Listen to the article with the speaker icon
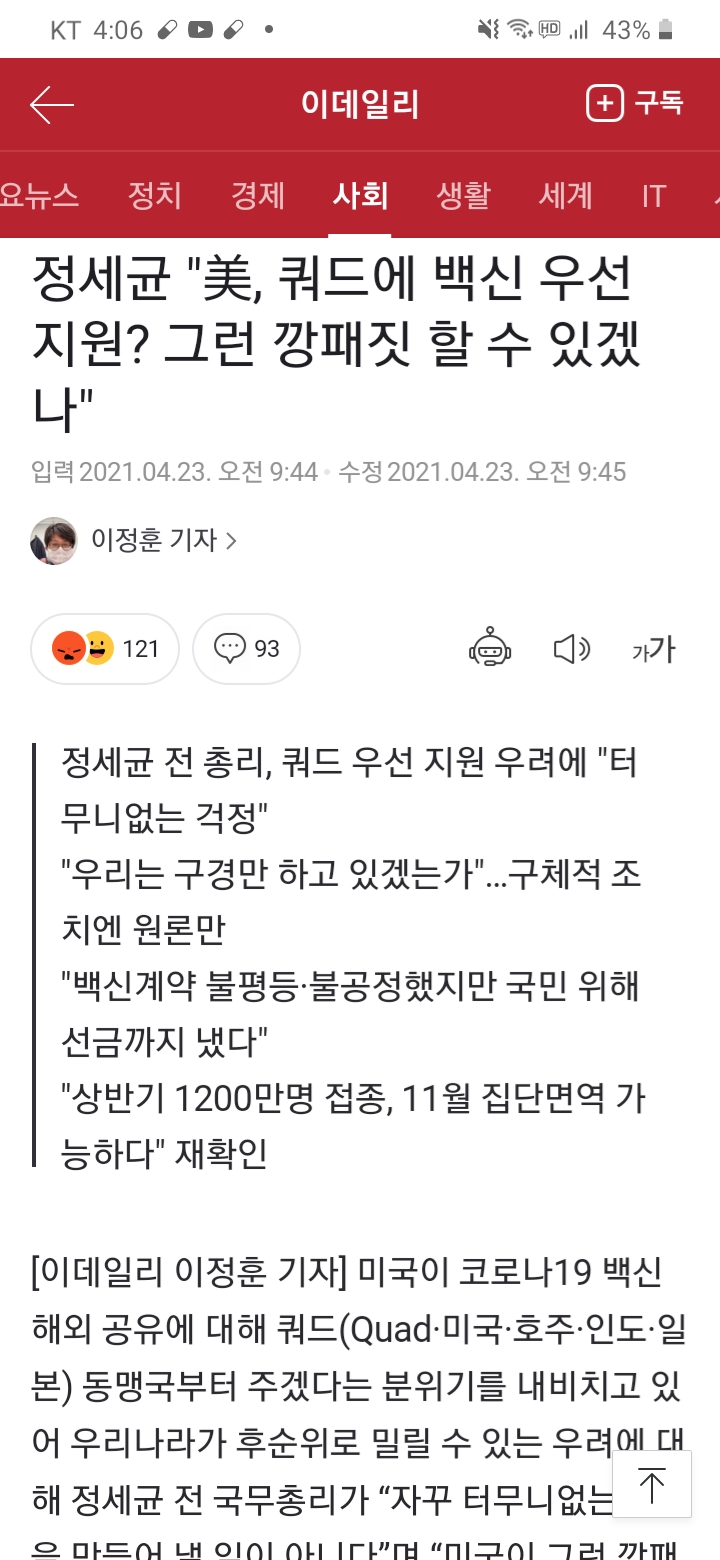Screen dimensions: 720x1560 coord(572,649)
